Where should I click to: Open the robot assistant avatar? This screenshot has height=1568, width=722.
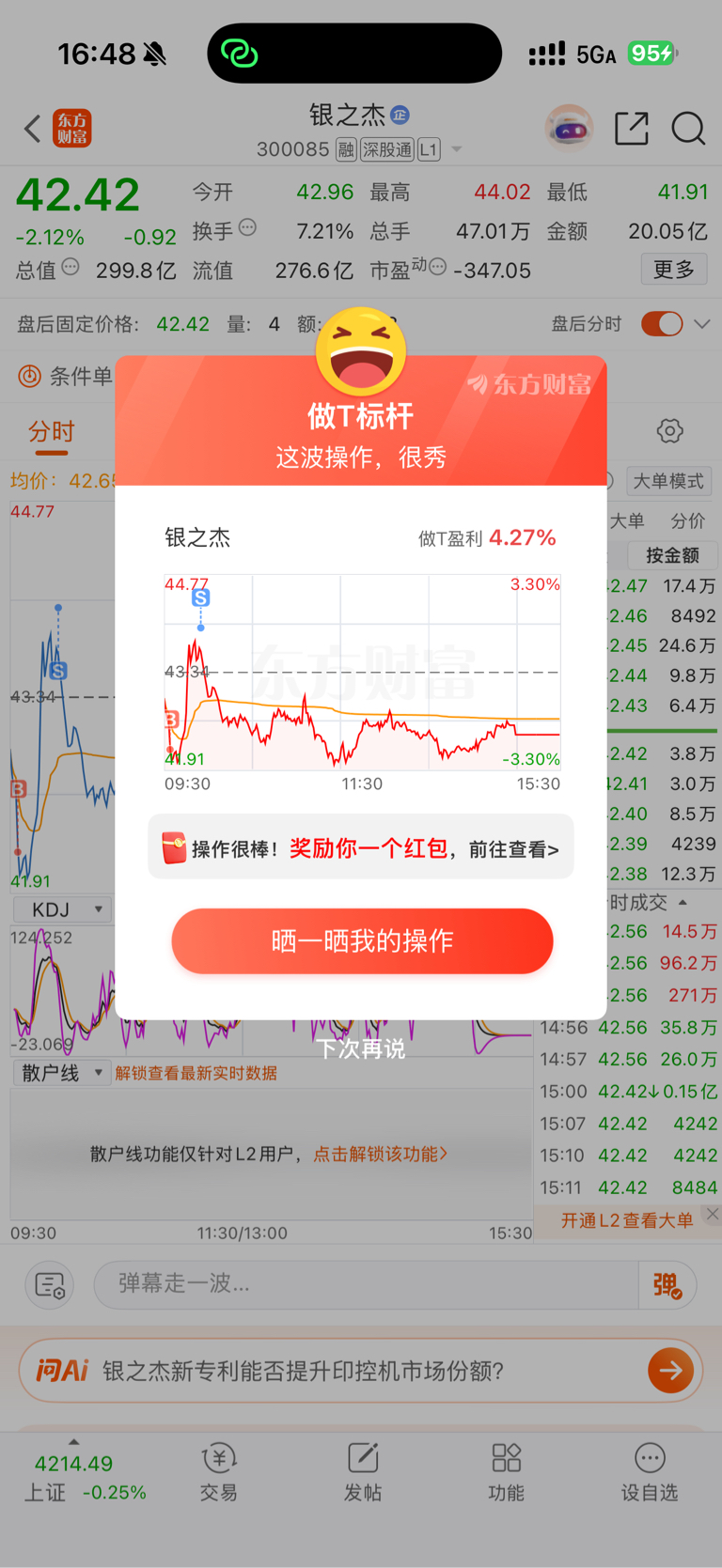click(x=569, y=128)
